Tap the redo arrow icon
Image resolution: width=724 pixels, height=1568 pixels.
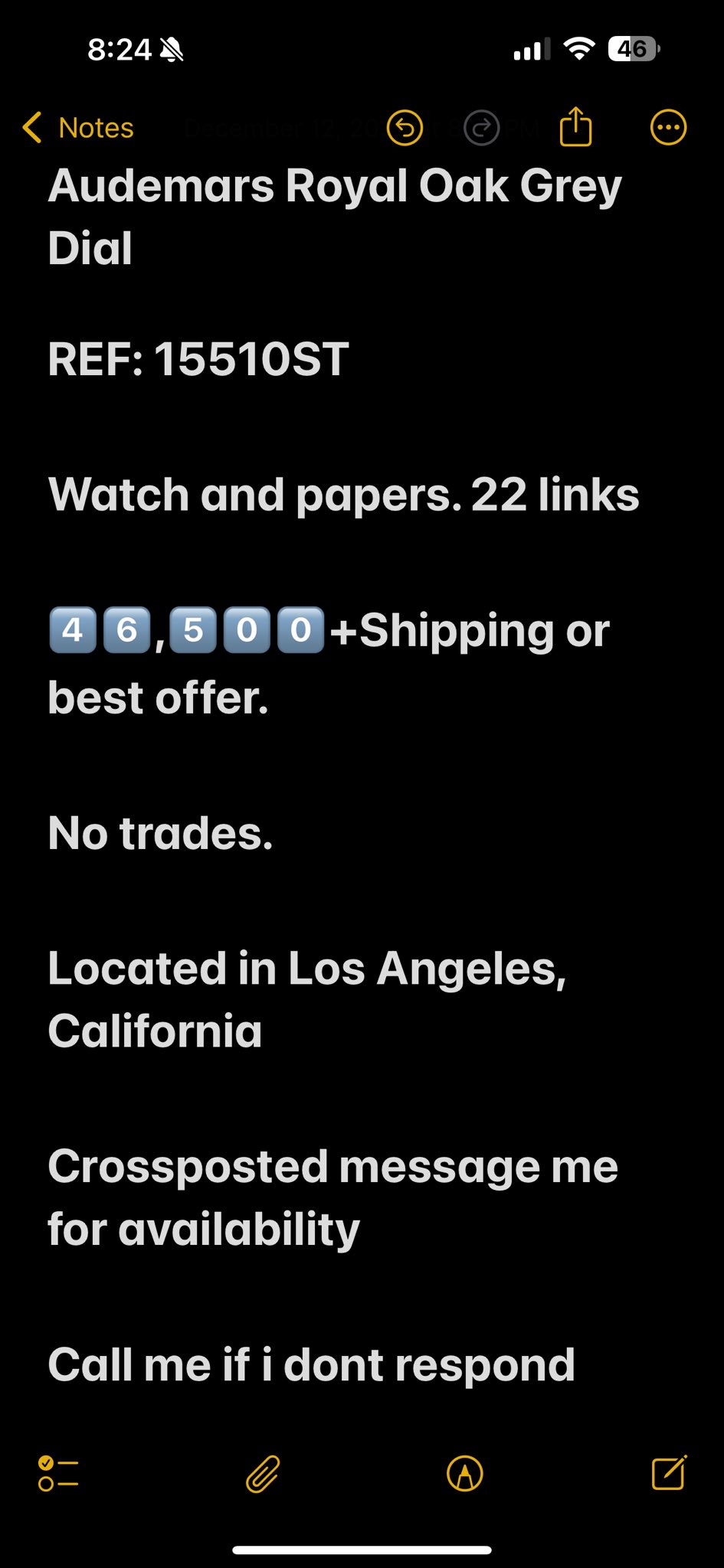pos(482,128)
